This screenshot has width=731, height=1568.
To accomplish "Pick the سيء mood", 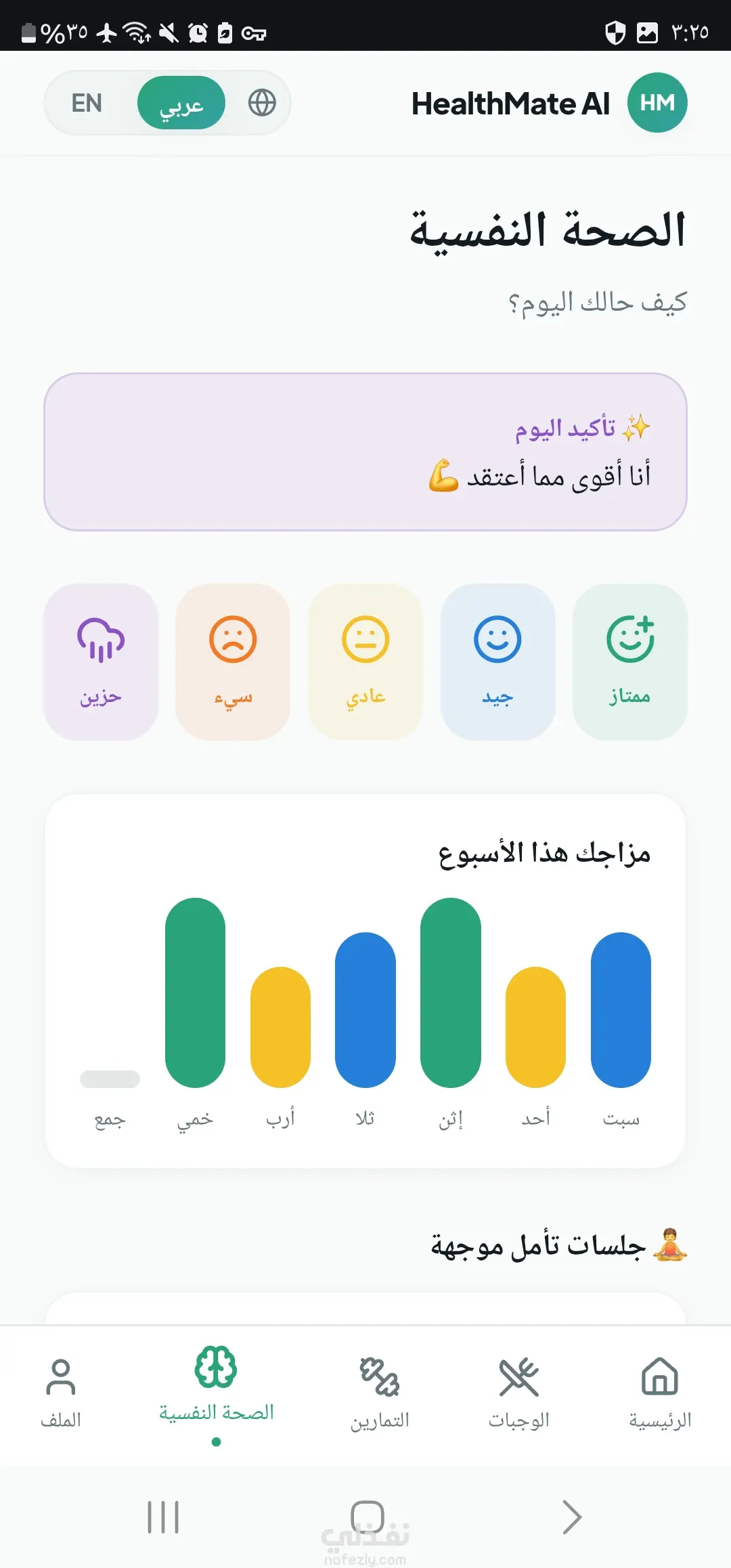I will pos(233,662).
